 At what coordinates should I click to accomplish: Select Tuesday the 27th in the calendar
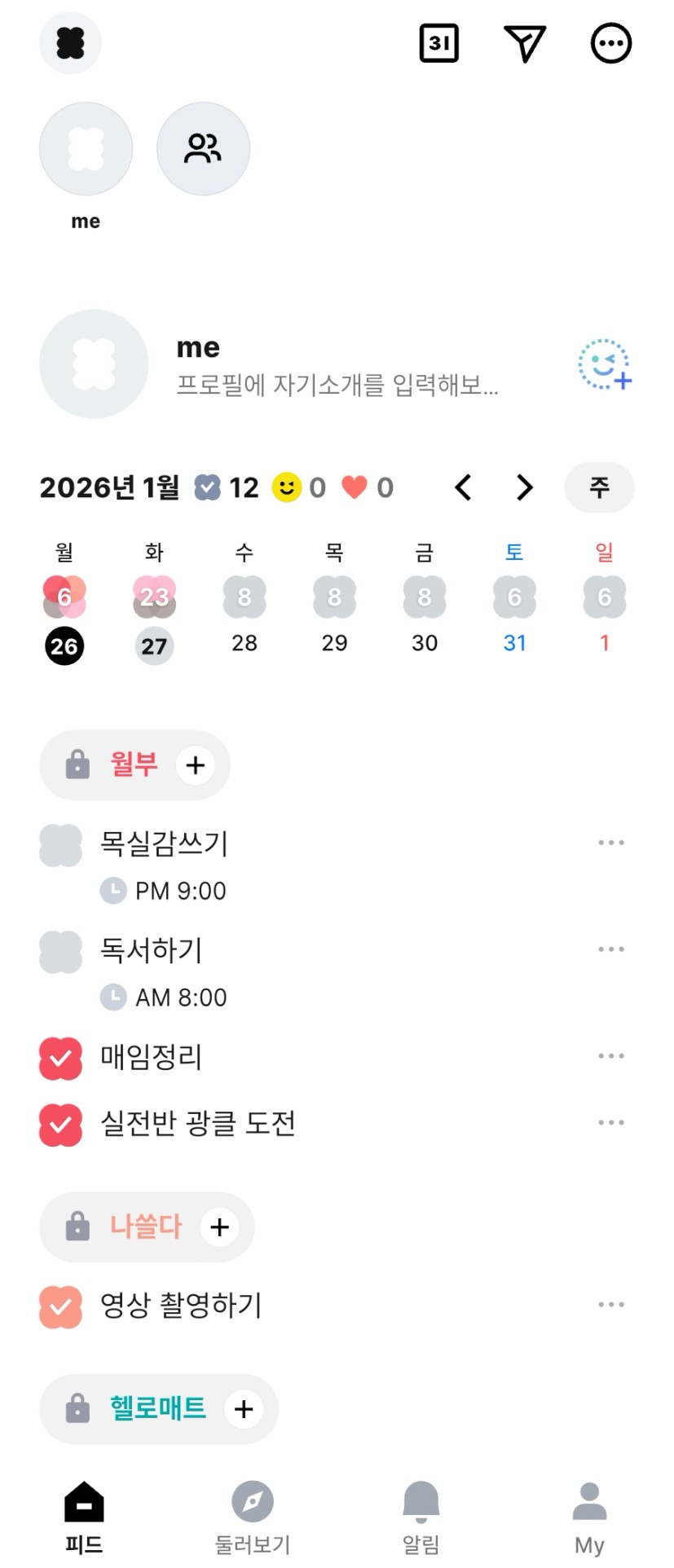pos(154,645)
